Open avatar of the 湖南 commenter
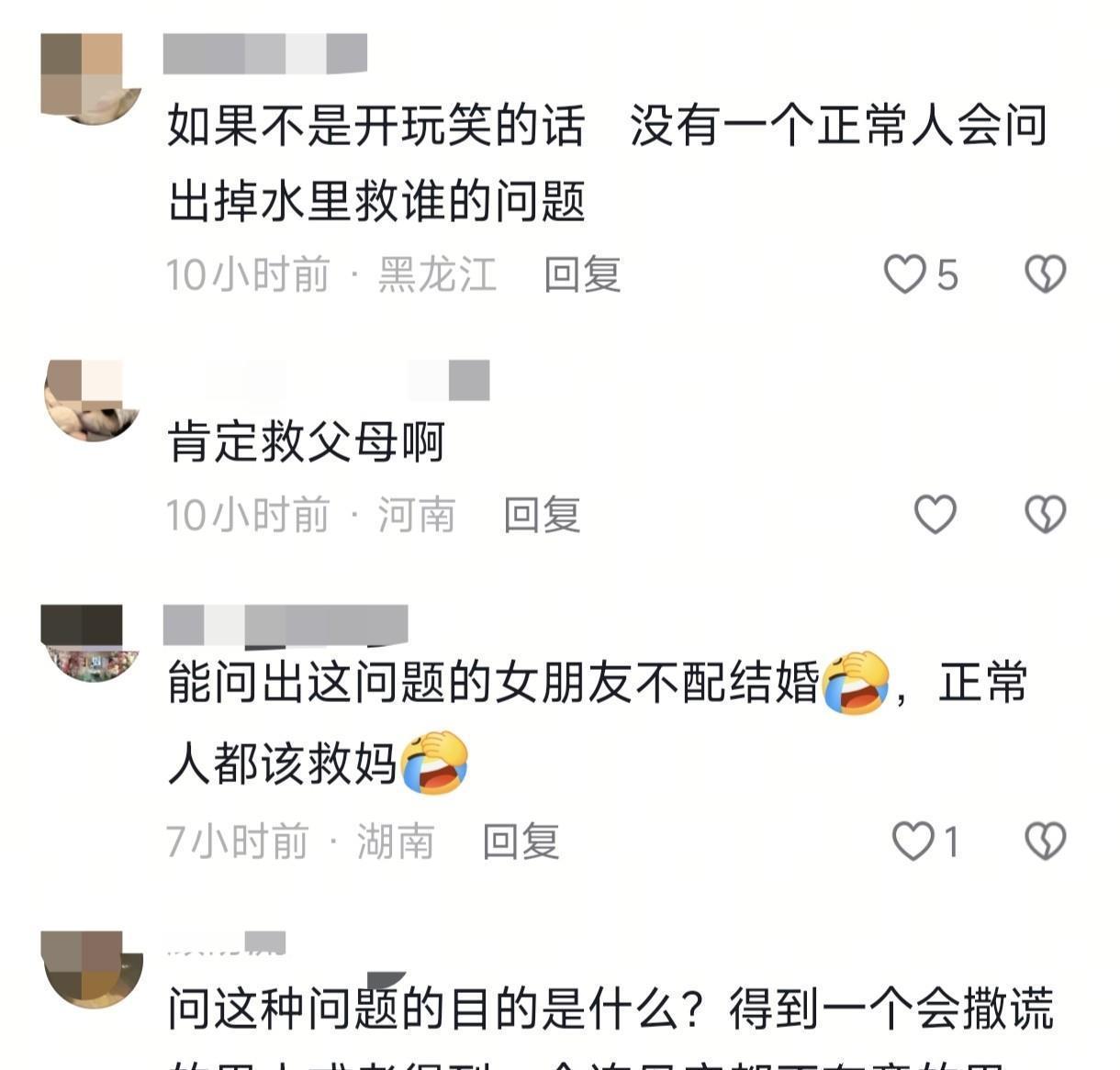Image resolution: width=1120 pixels, height=1070 pixels. click(89, 643)
